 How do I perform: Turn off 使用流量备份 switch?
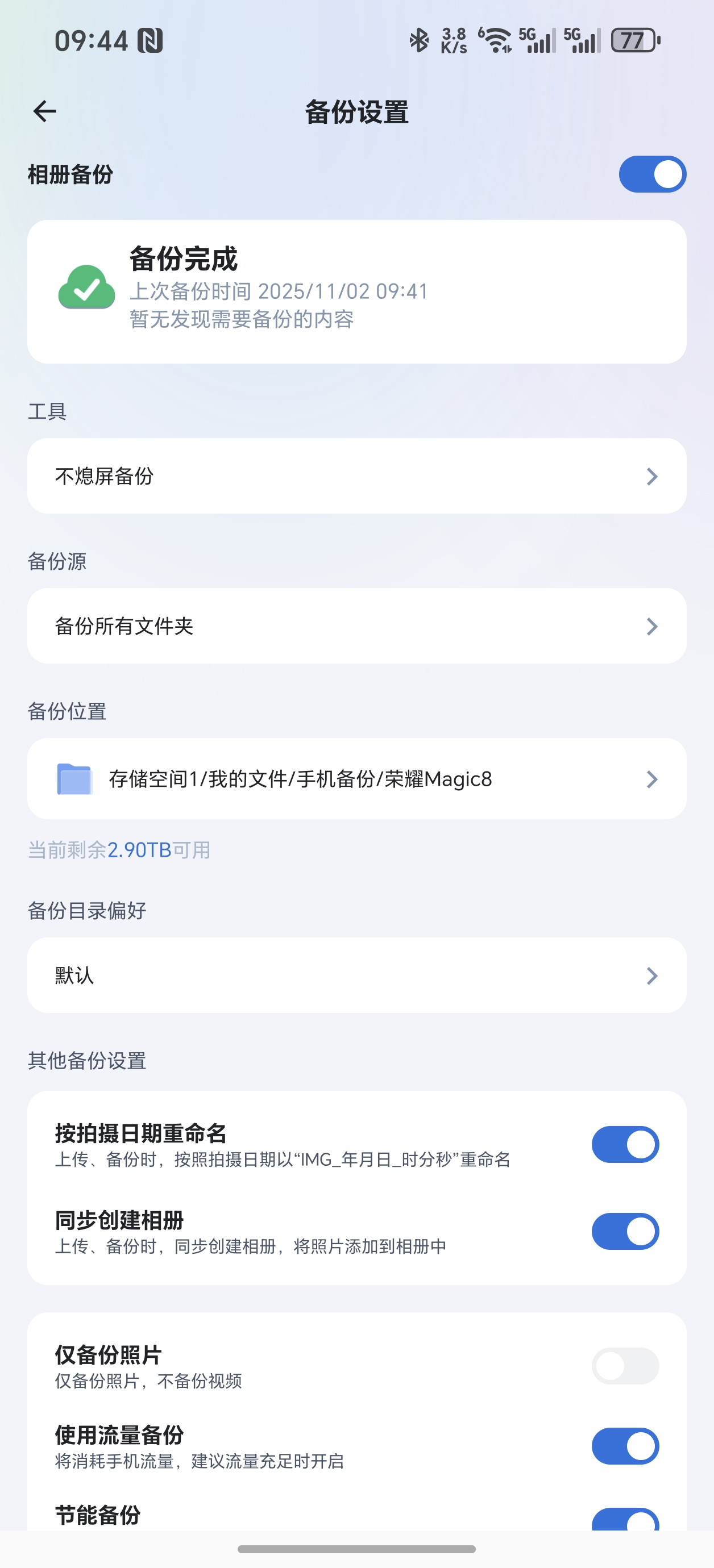click(625, 1446)
